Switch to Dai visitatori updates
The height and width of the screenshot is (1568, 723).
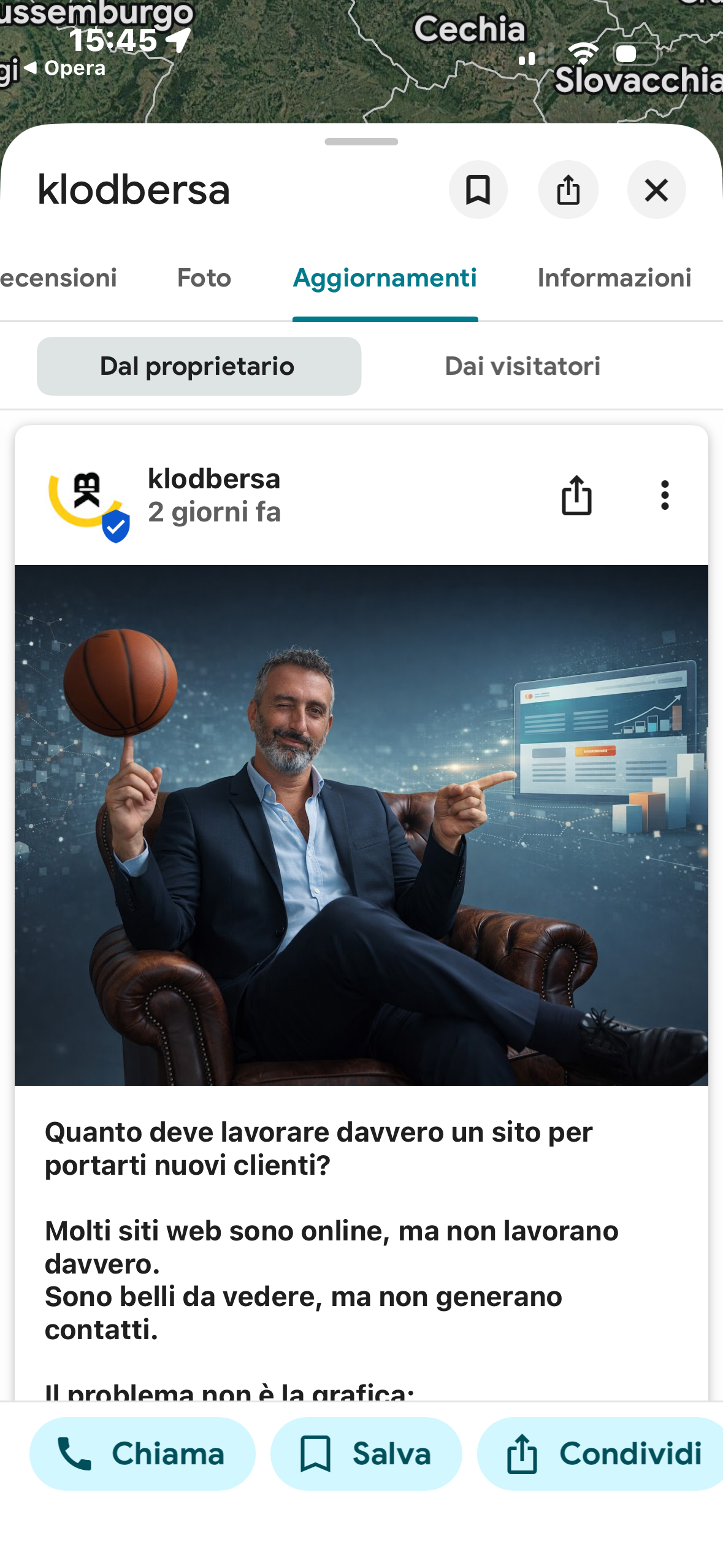522,366
